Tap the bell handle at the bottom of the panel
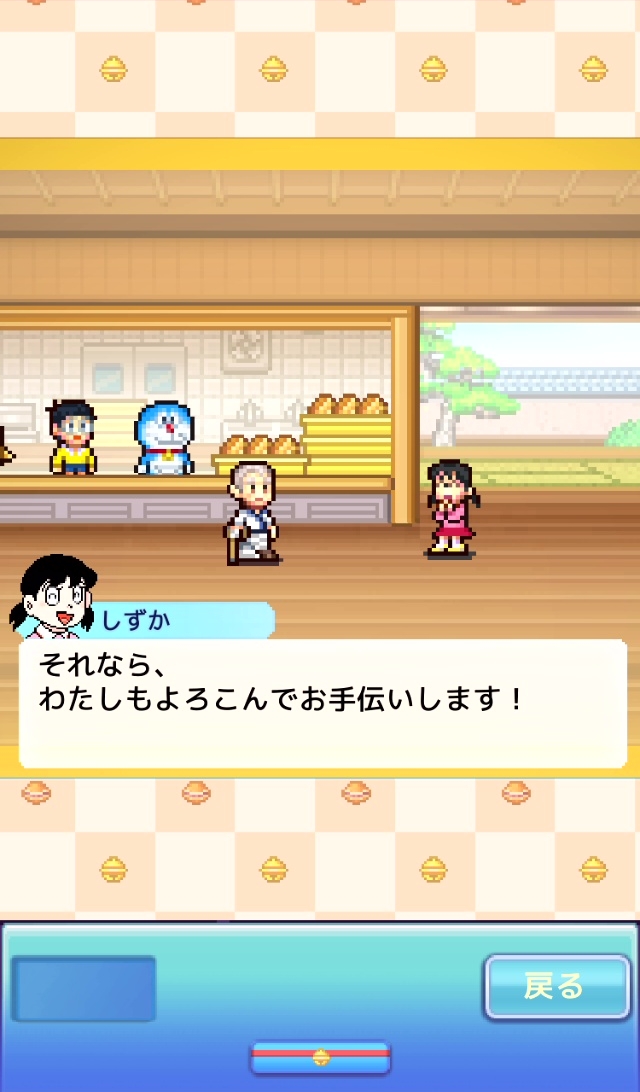This screenshot has height=1092, width=640. 320,1056
